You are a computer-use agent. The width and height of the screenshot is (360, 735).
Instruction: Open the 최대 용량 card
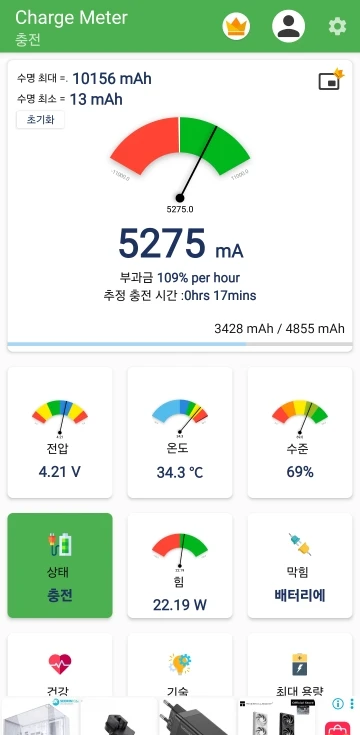pyautogui.click(x=300, y=666)
